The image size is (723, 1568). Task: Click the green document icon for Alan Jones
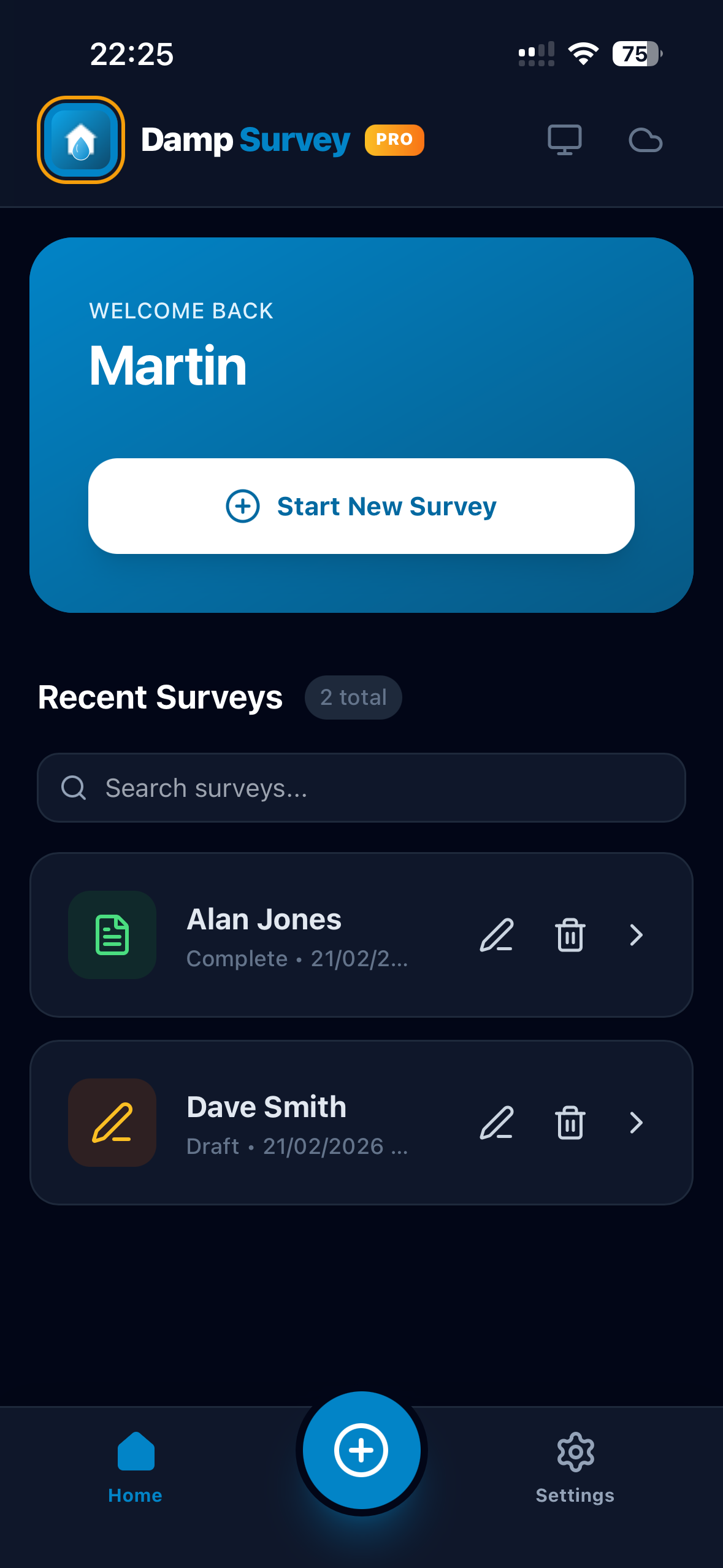pyautogui.click(x=112, y=936)
